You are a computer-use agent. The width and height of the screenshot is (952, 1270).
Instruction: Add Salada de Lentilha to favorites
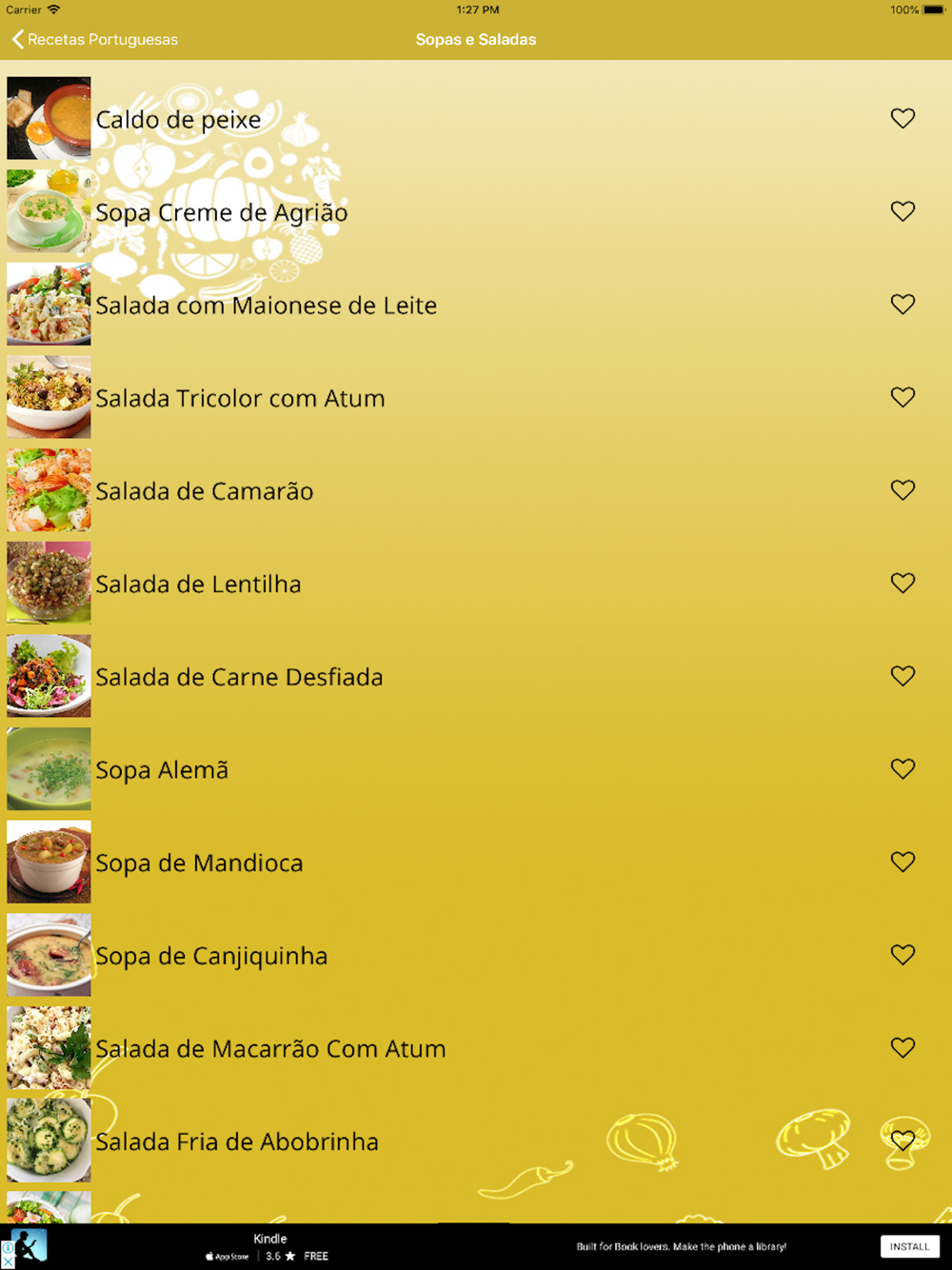[902, 583]
